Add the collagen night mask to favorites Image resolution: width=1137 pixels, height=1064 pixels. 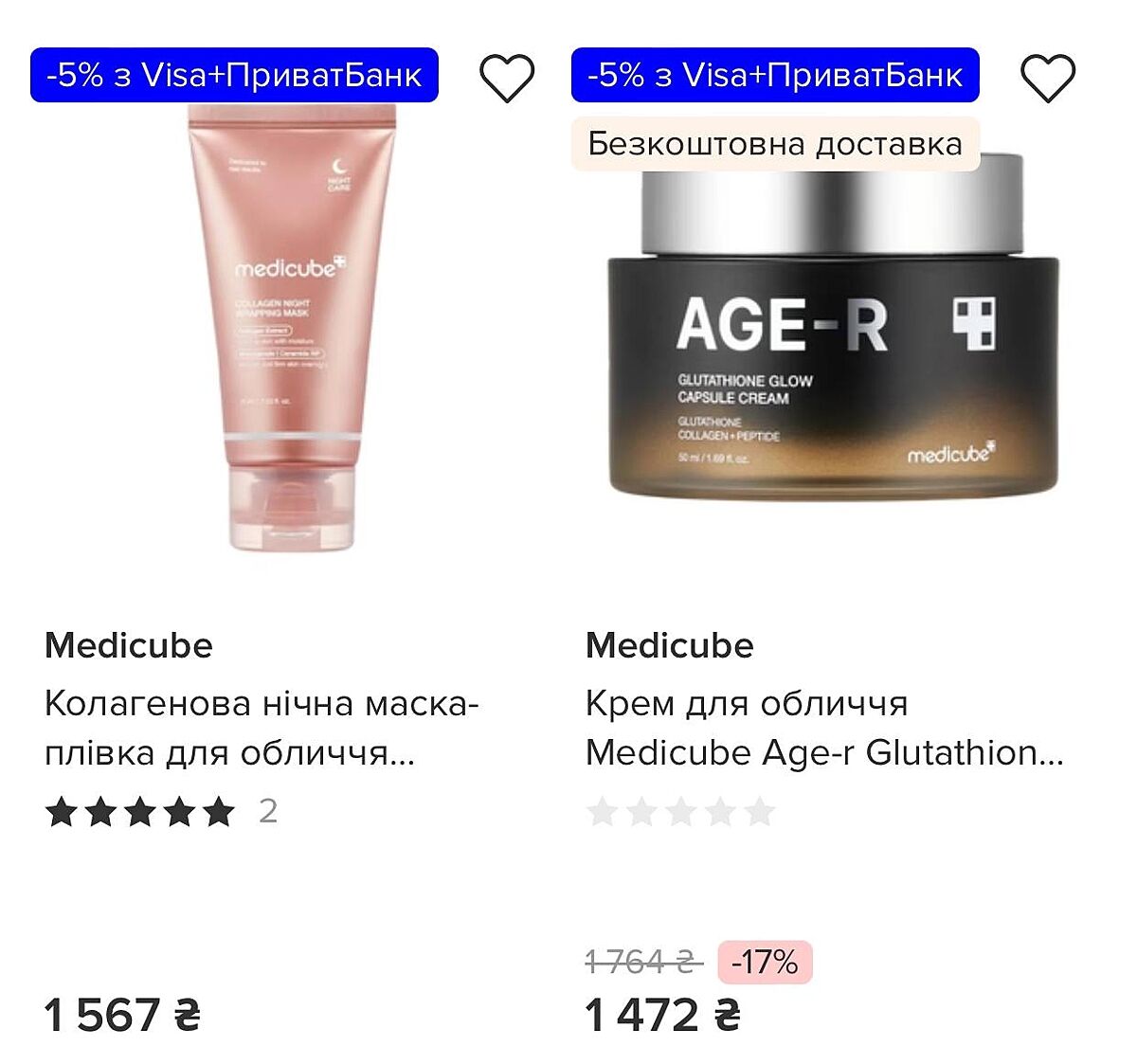(x=507, y=77)
